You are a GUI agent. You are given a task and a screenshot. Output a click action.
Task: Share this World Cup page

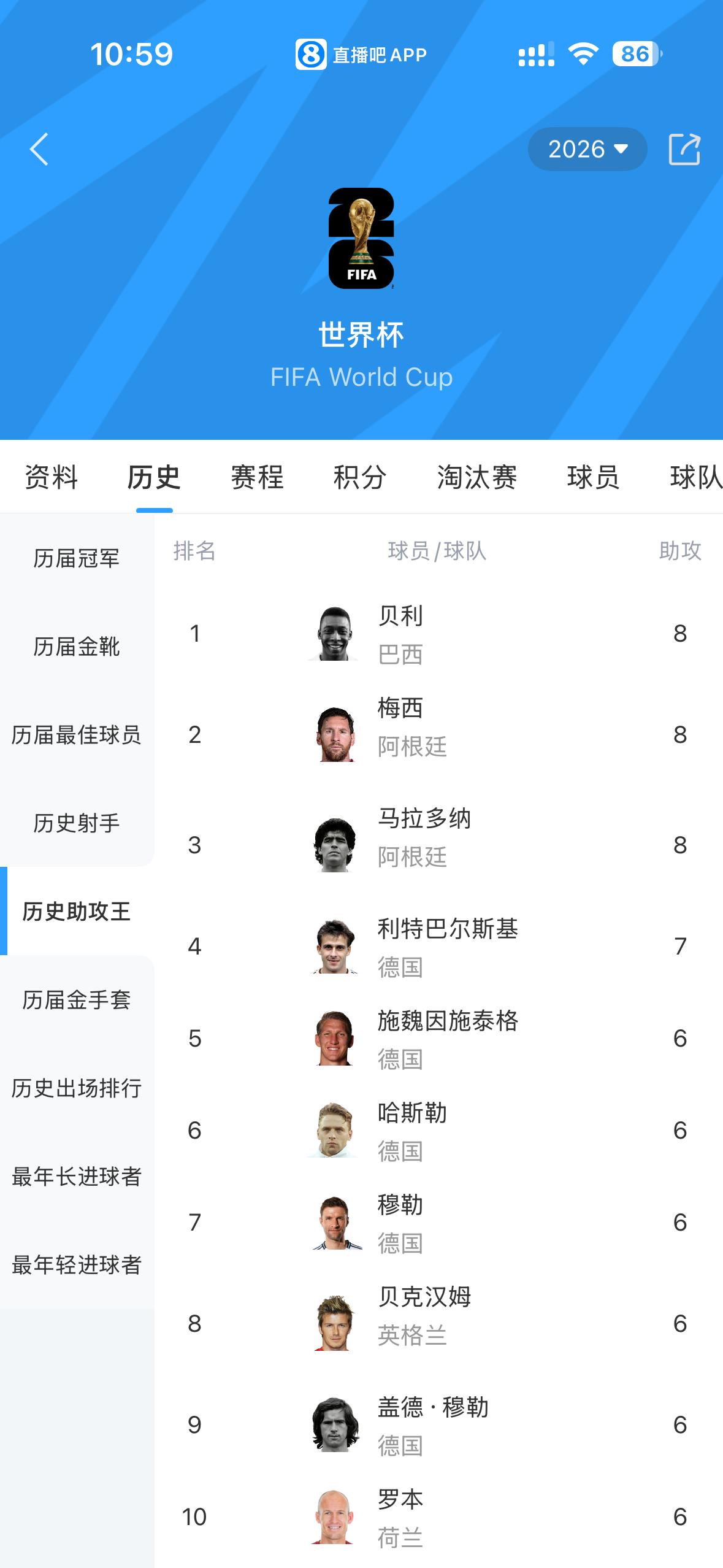tap(684, 149)
